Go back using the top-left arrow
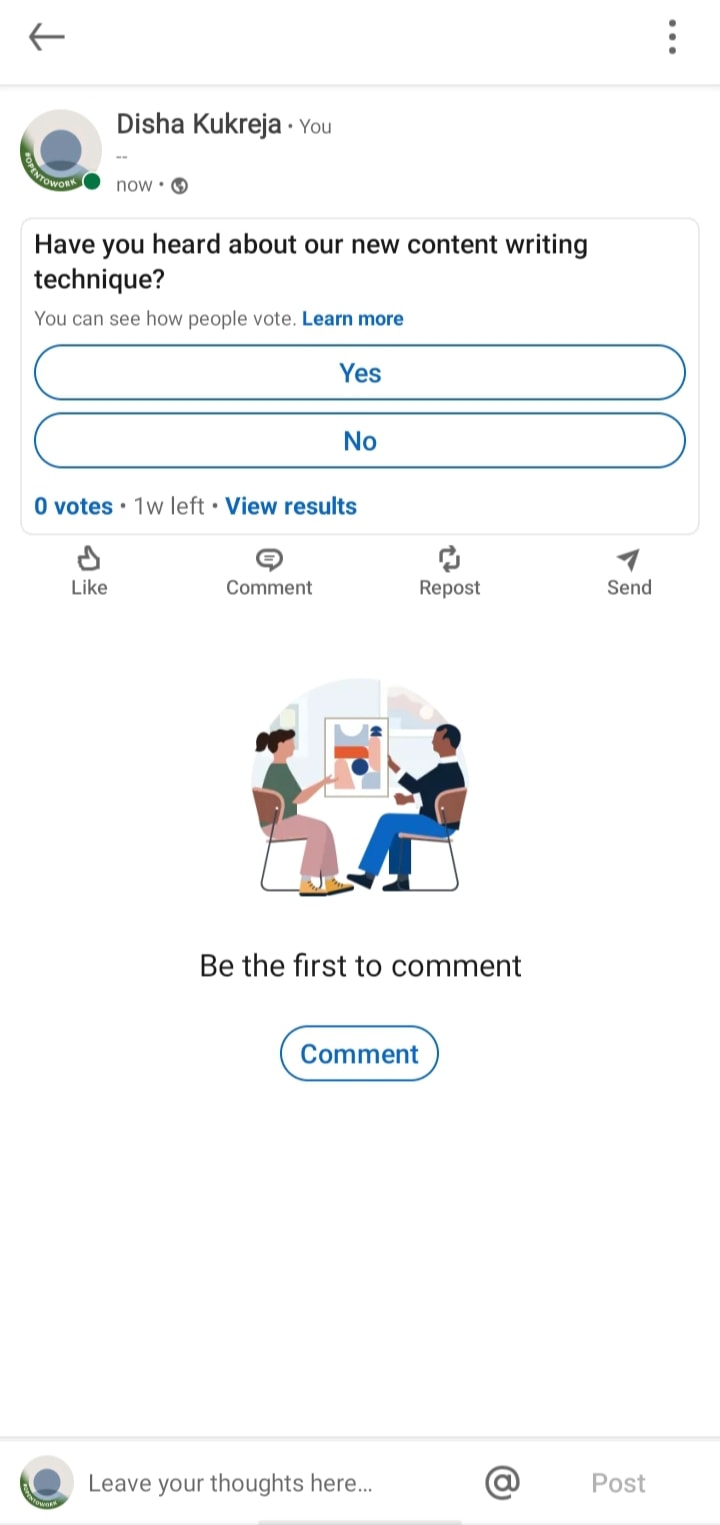Screen dimensions: 720x1525 [x=46, y=38]
